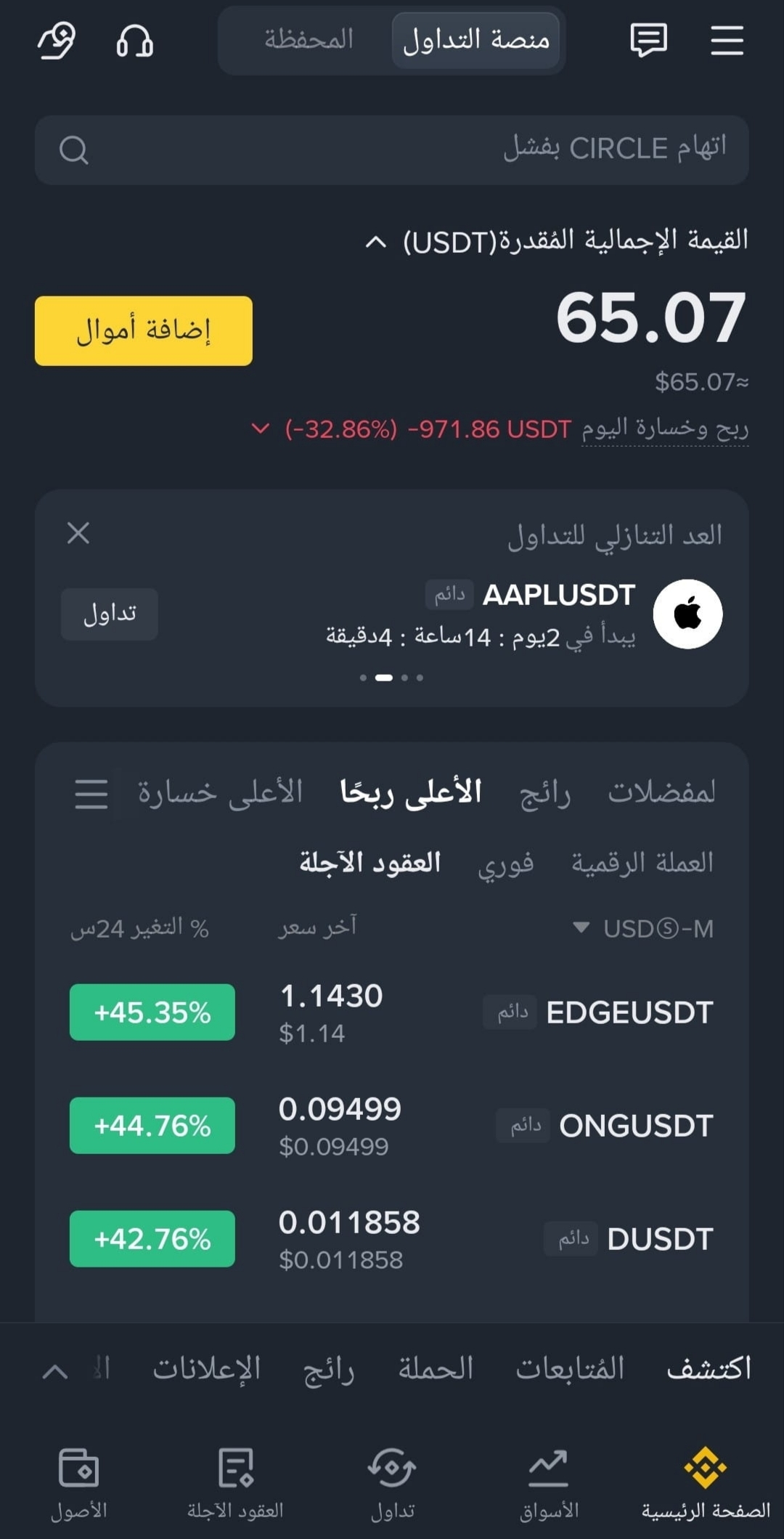Expand today's profit and loss dropdown
Image resolution: width=784 pixels, height=1539 pixels.
(260, 429)
